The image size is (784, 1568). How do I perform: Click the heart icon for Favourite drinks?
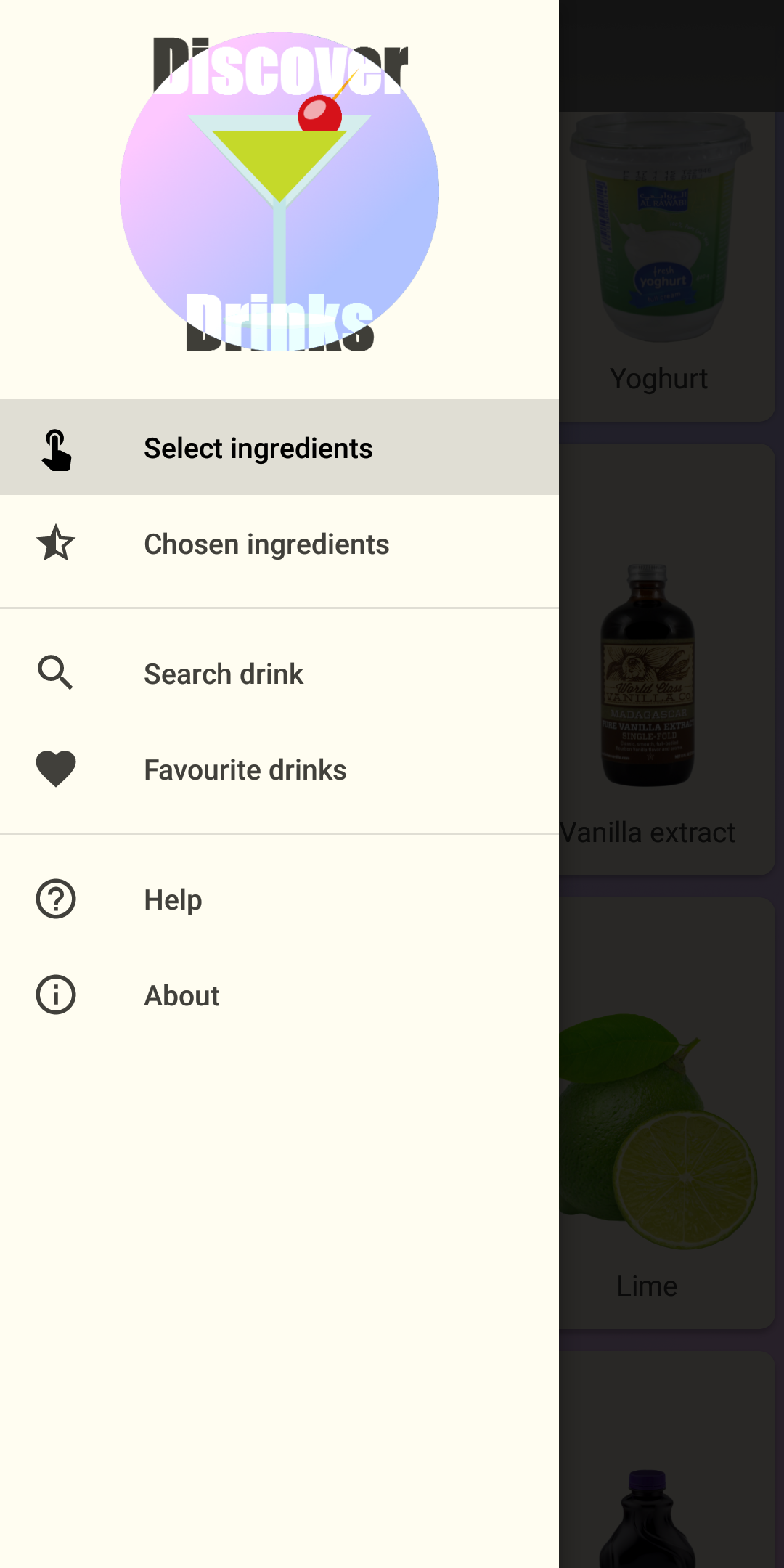click(54, 769)
